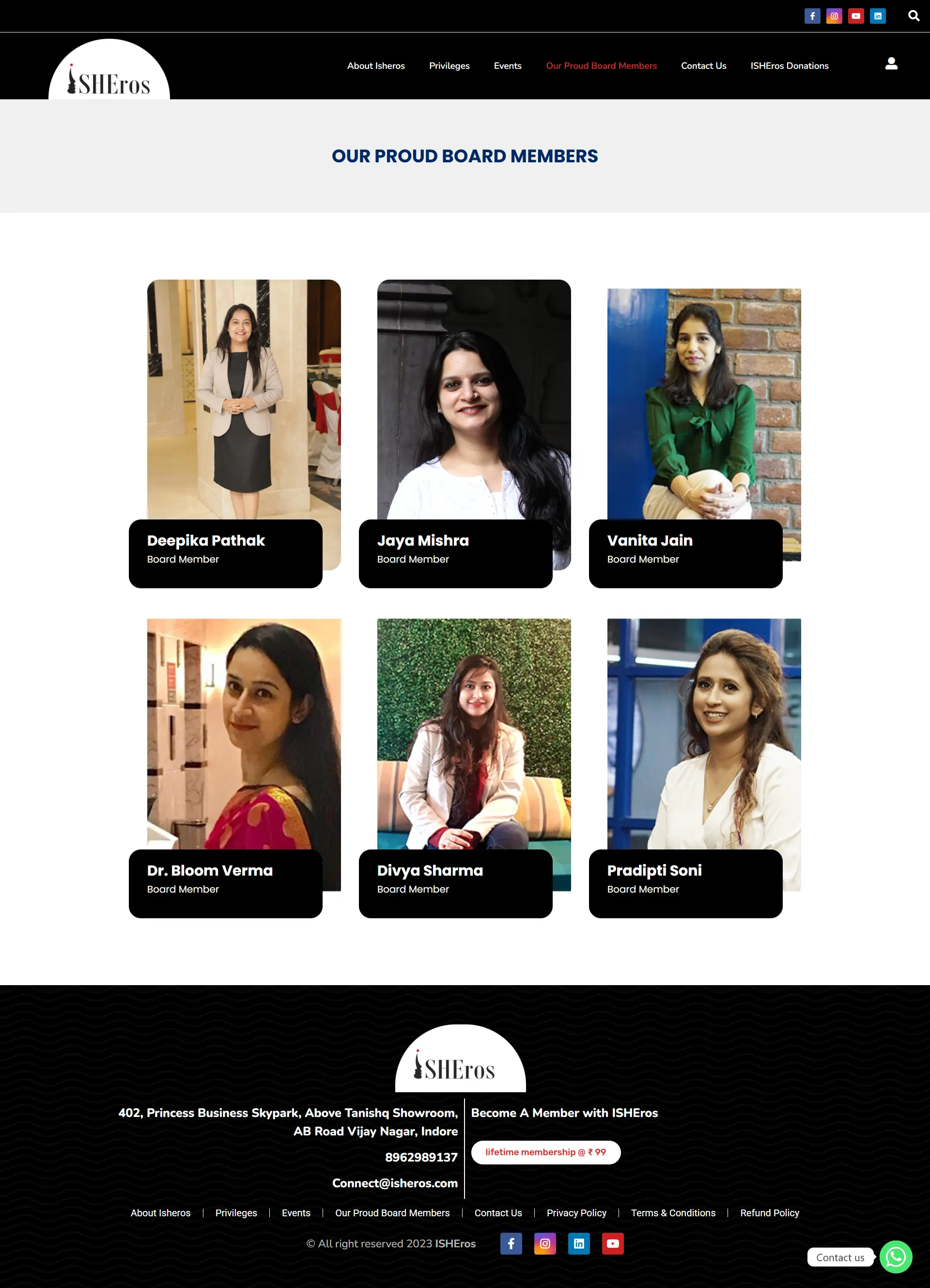Open the Instagram icon in the header
The height and width of the screenshot is (1288, 930).
pyautogui.click(x=834, y=16)
